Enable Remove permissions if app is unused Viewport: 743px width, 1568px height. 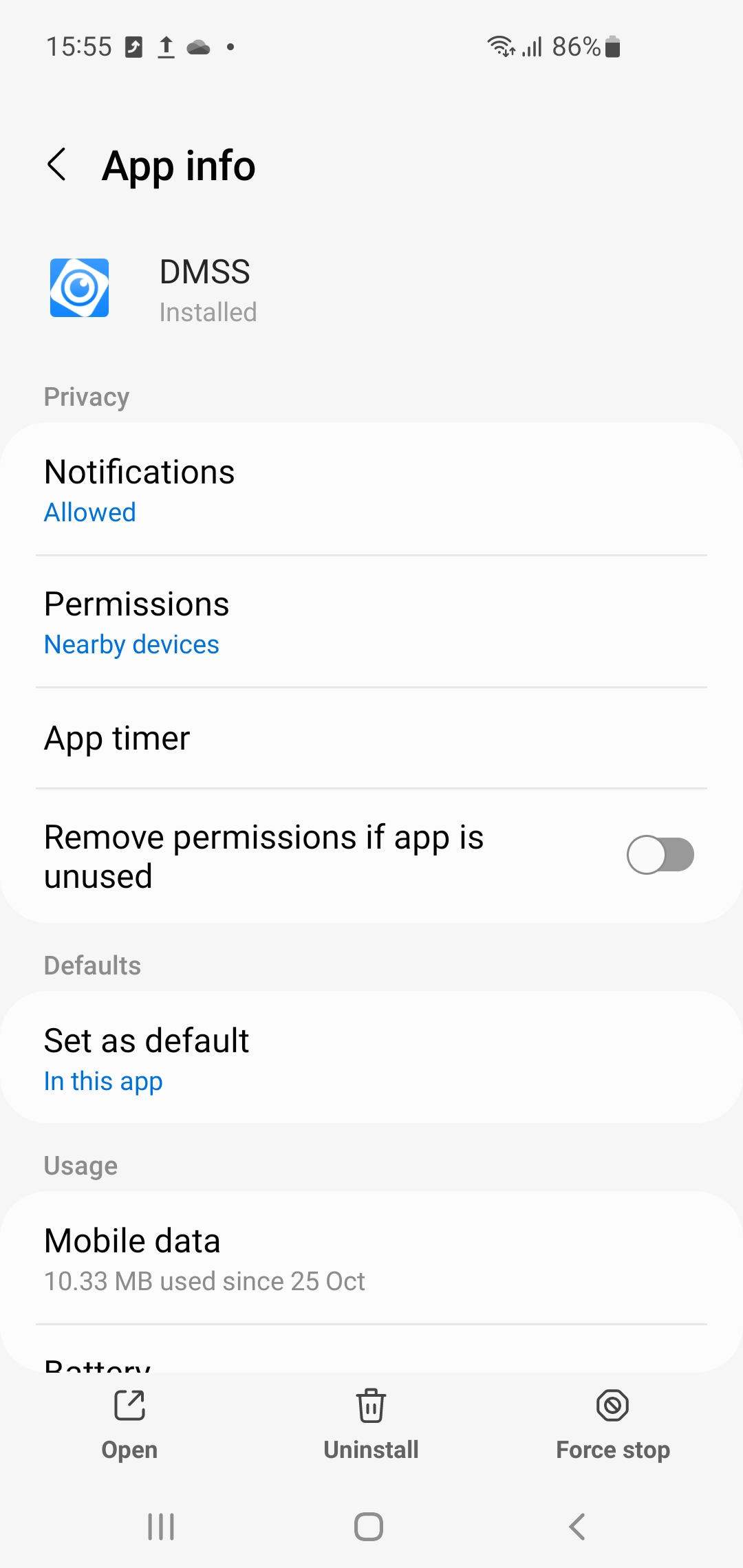tap(661, 853)
